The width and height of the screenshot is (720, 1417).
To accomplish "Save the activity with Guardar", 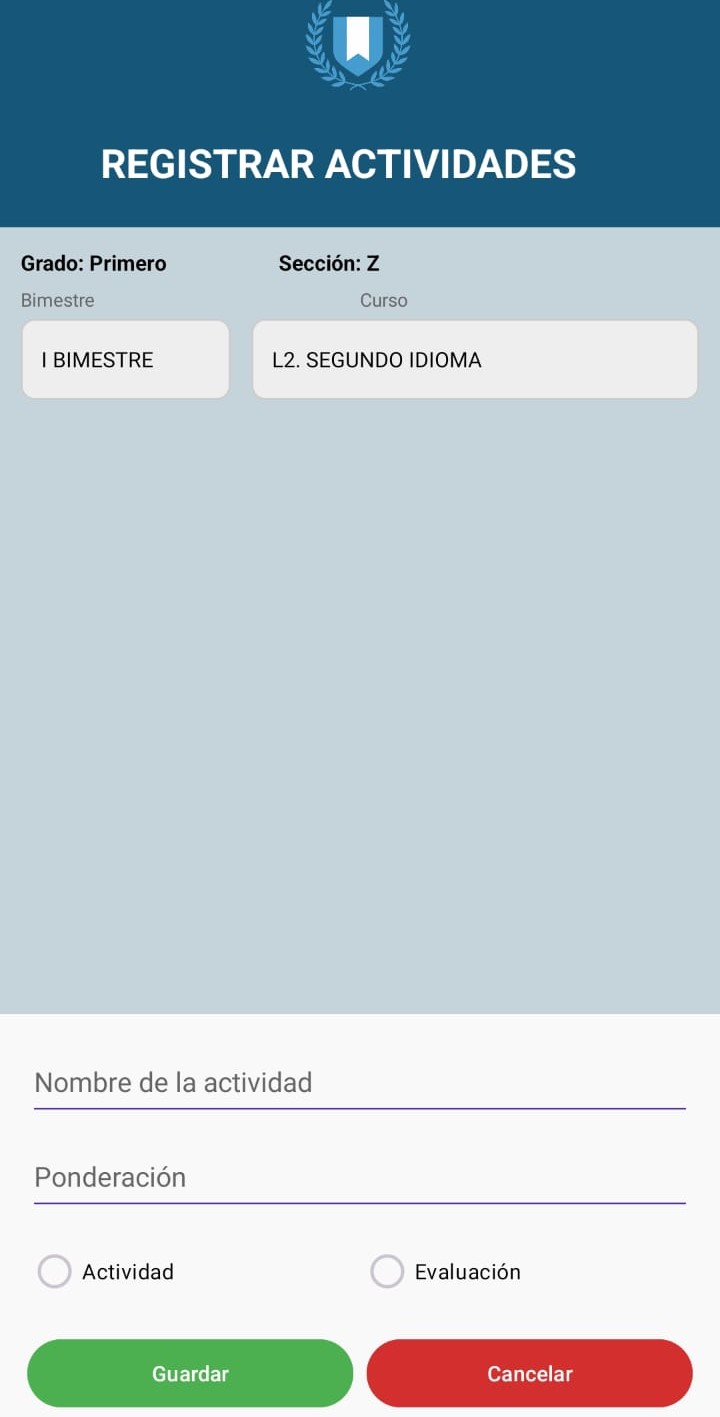I will coord(190,1374).
